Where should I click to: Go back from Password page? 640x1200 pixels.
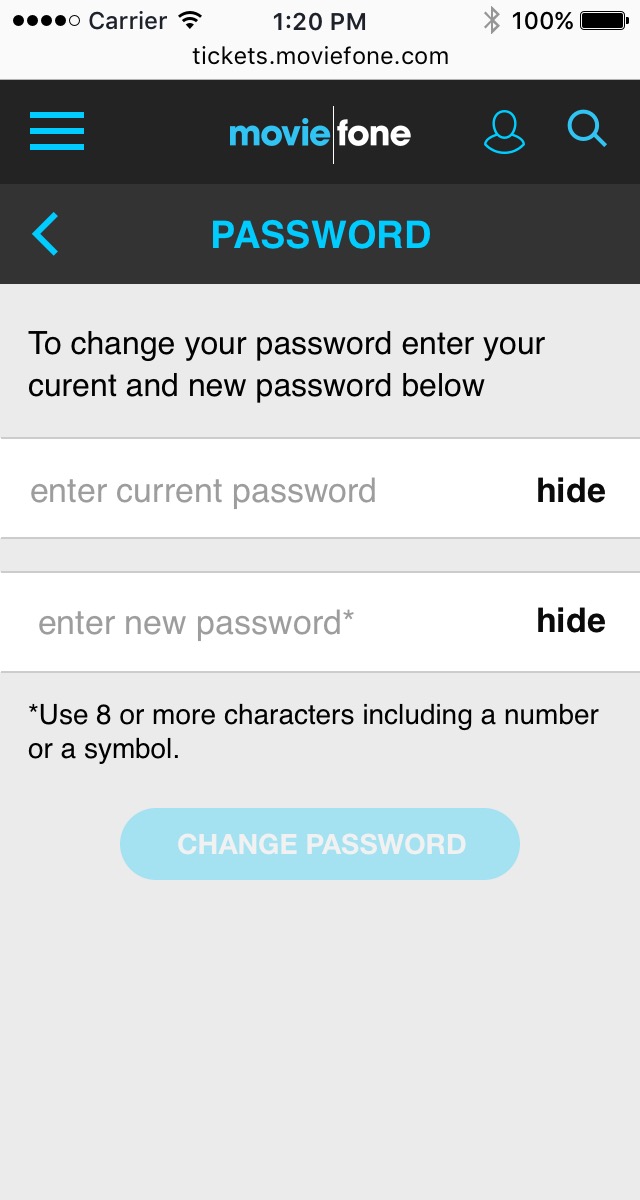46,234
